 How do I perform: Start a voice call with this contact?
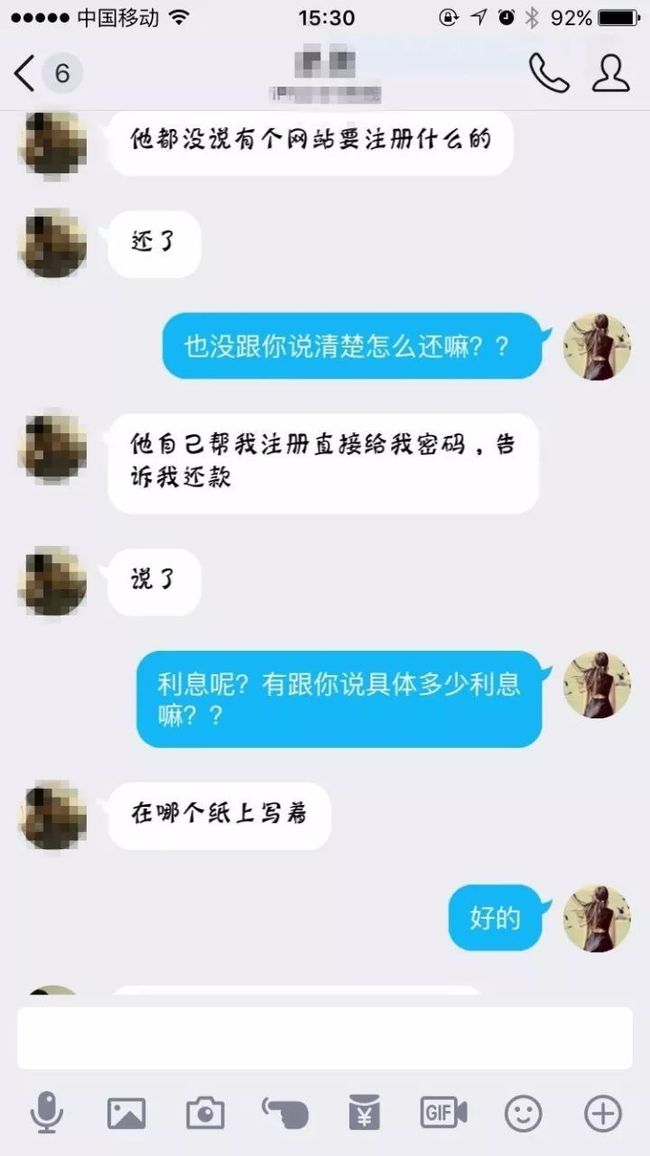click(548, 73)
